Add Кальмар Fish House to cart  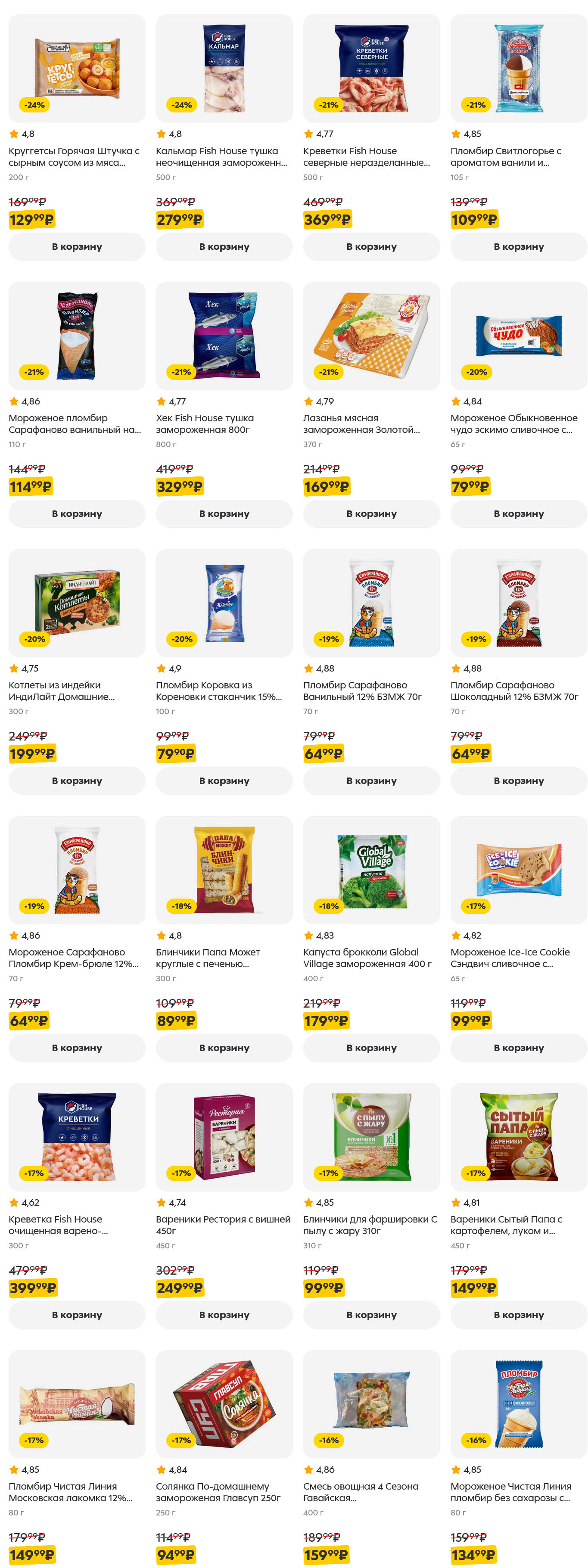[224, 246]
